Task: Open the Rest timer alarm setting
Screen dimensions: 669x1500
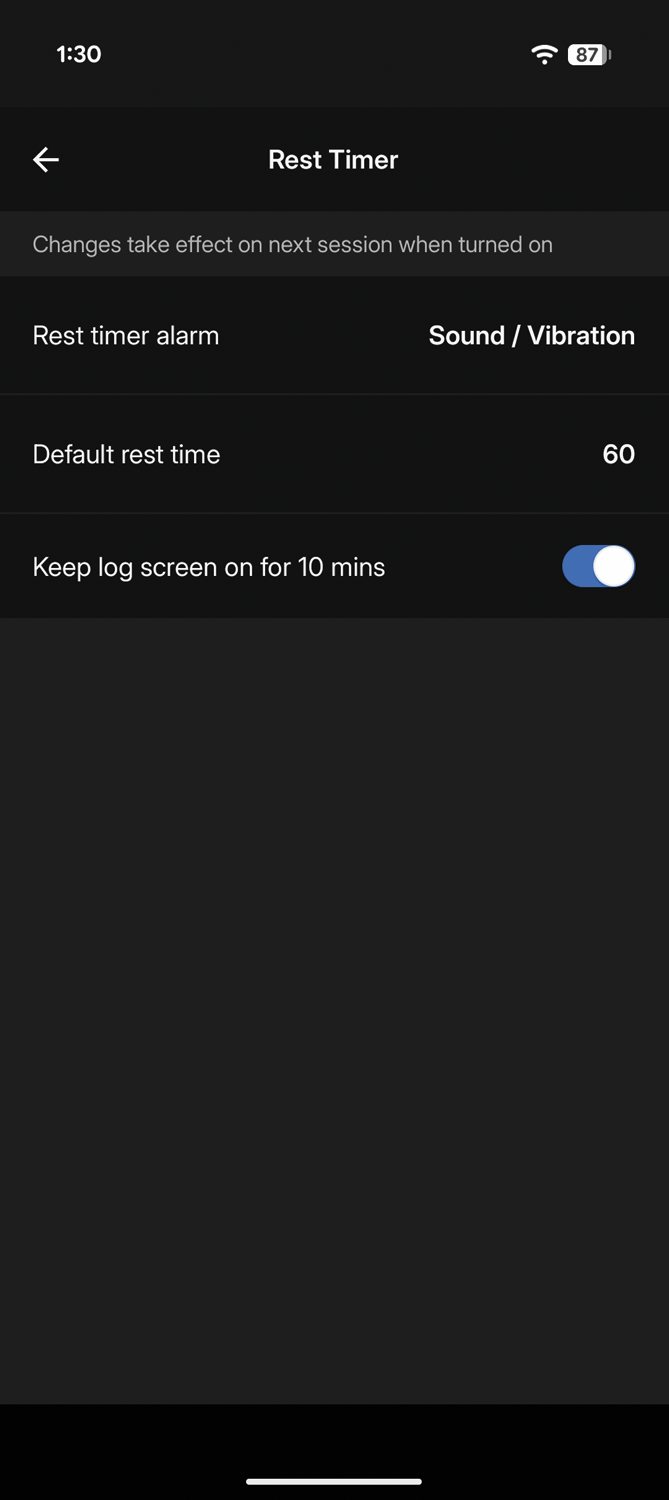Action: tap(334, 336)
